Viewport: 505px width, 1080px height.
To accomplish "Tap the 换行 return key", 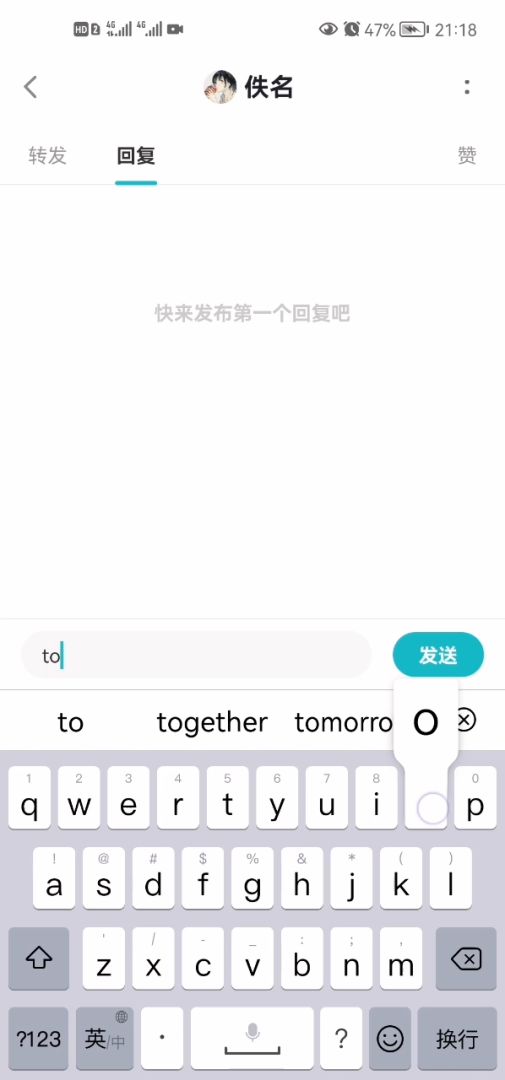I will (457, 1039).
